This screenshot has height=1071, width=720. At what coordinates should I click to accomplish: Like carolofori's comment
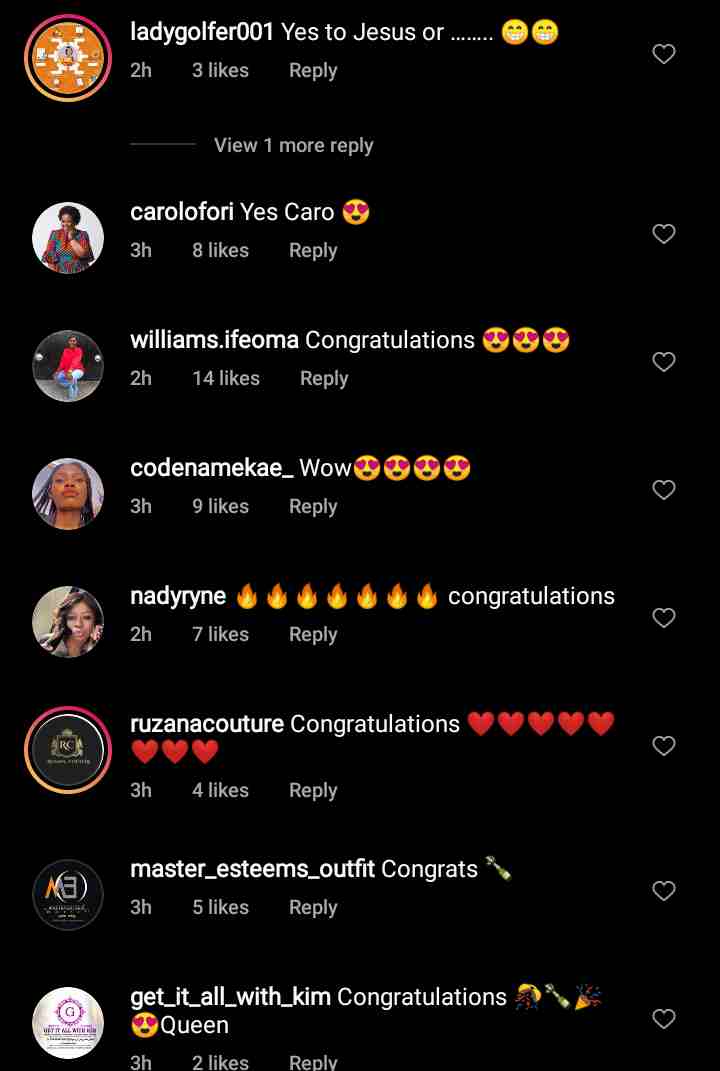tap(664, 234)
